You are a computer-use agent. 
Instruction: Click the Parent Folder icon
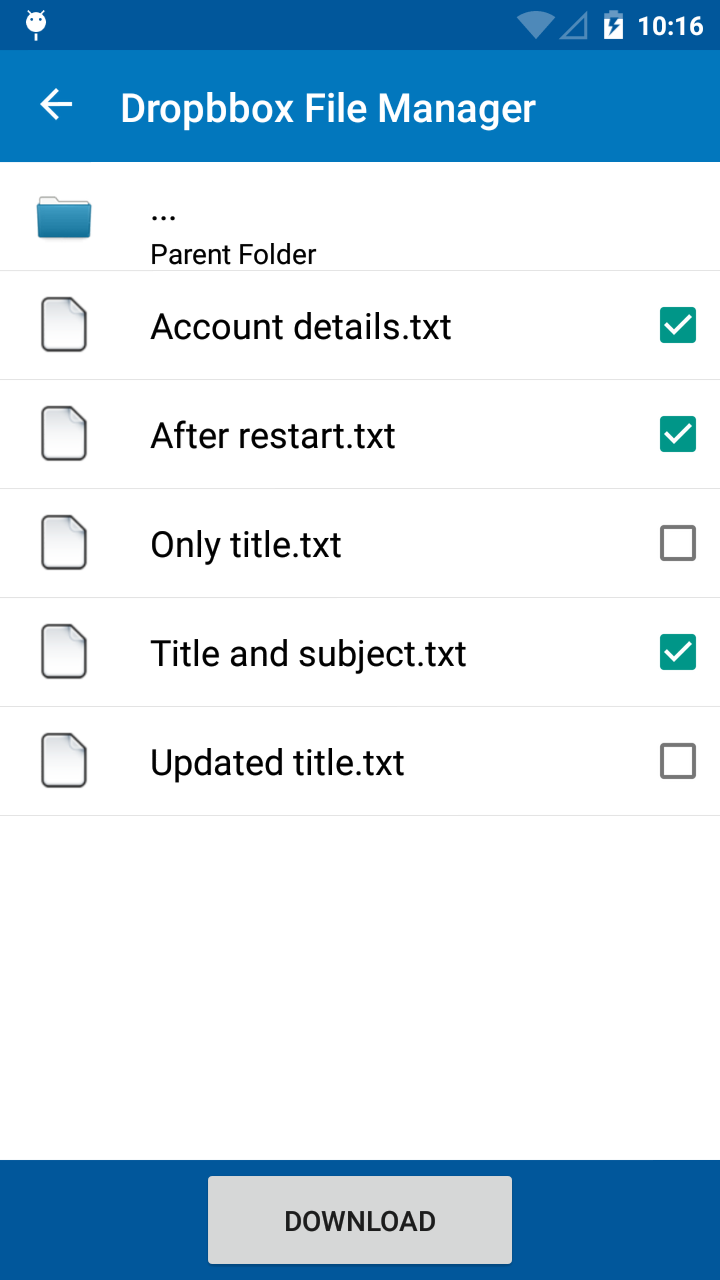tap(63, 217)
